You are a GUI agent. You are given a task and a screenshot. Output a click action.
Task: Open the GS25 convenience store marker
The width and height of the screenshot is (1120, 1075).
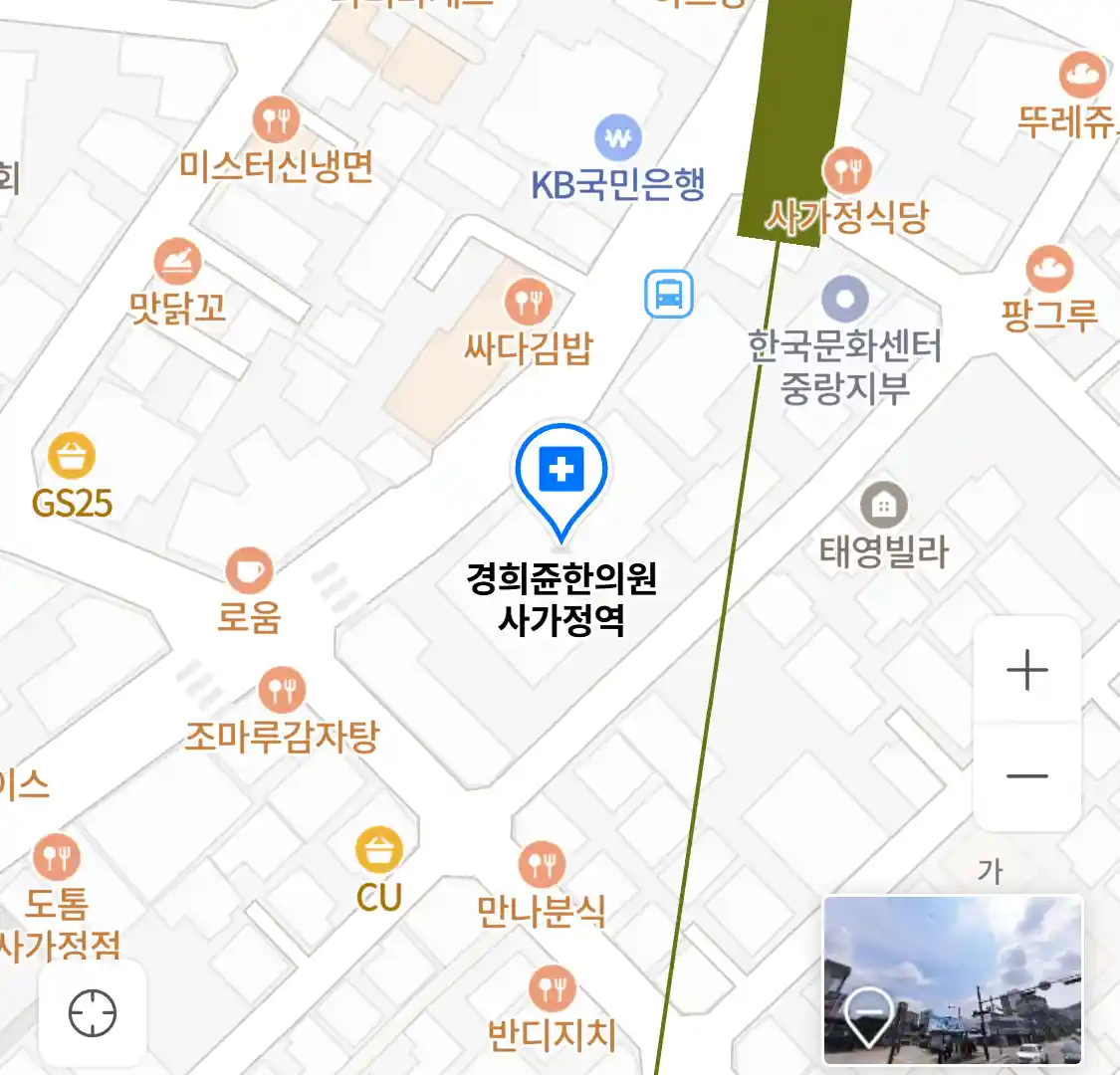(x=72, y=458)
